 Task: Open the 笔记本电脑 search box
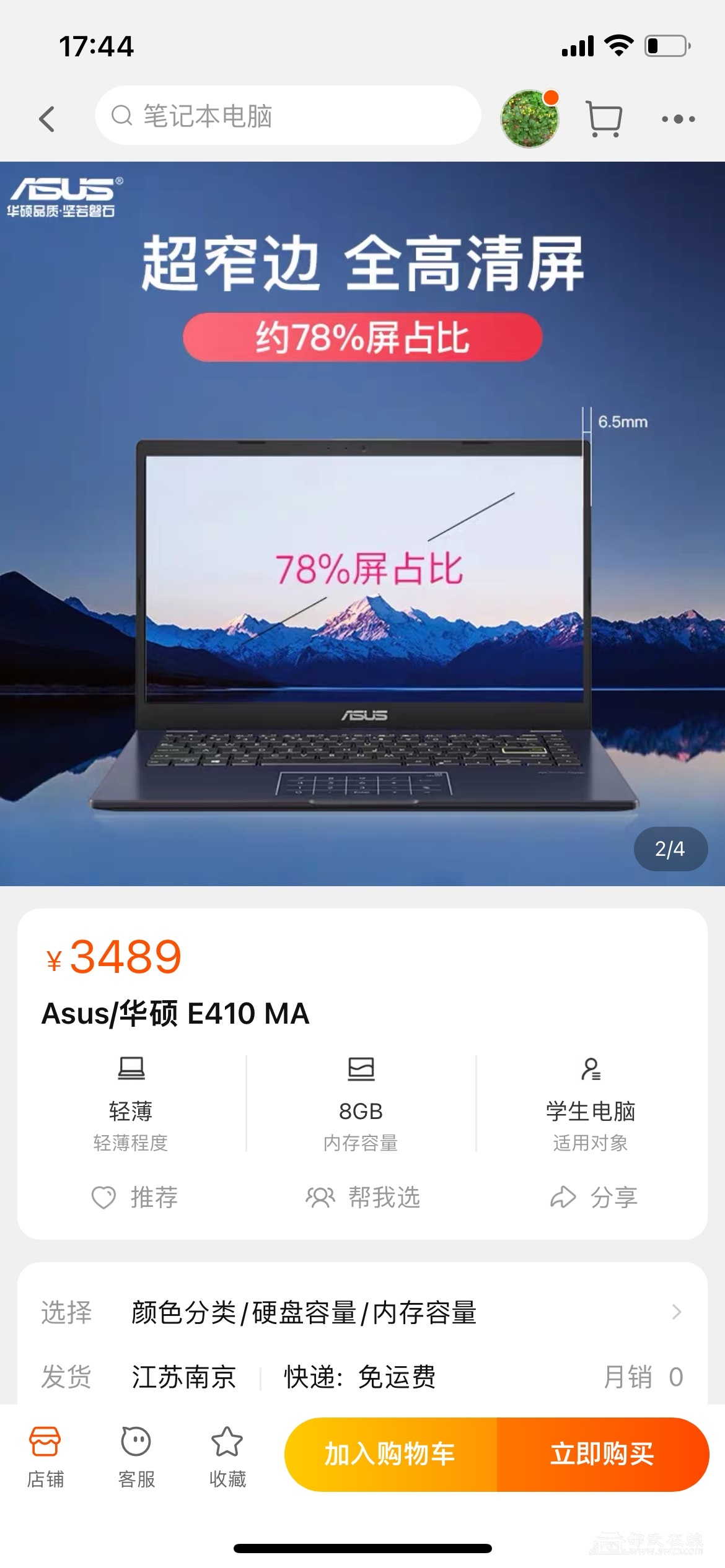tap(288, 116)
